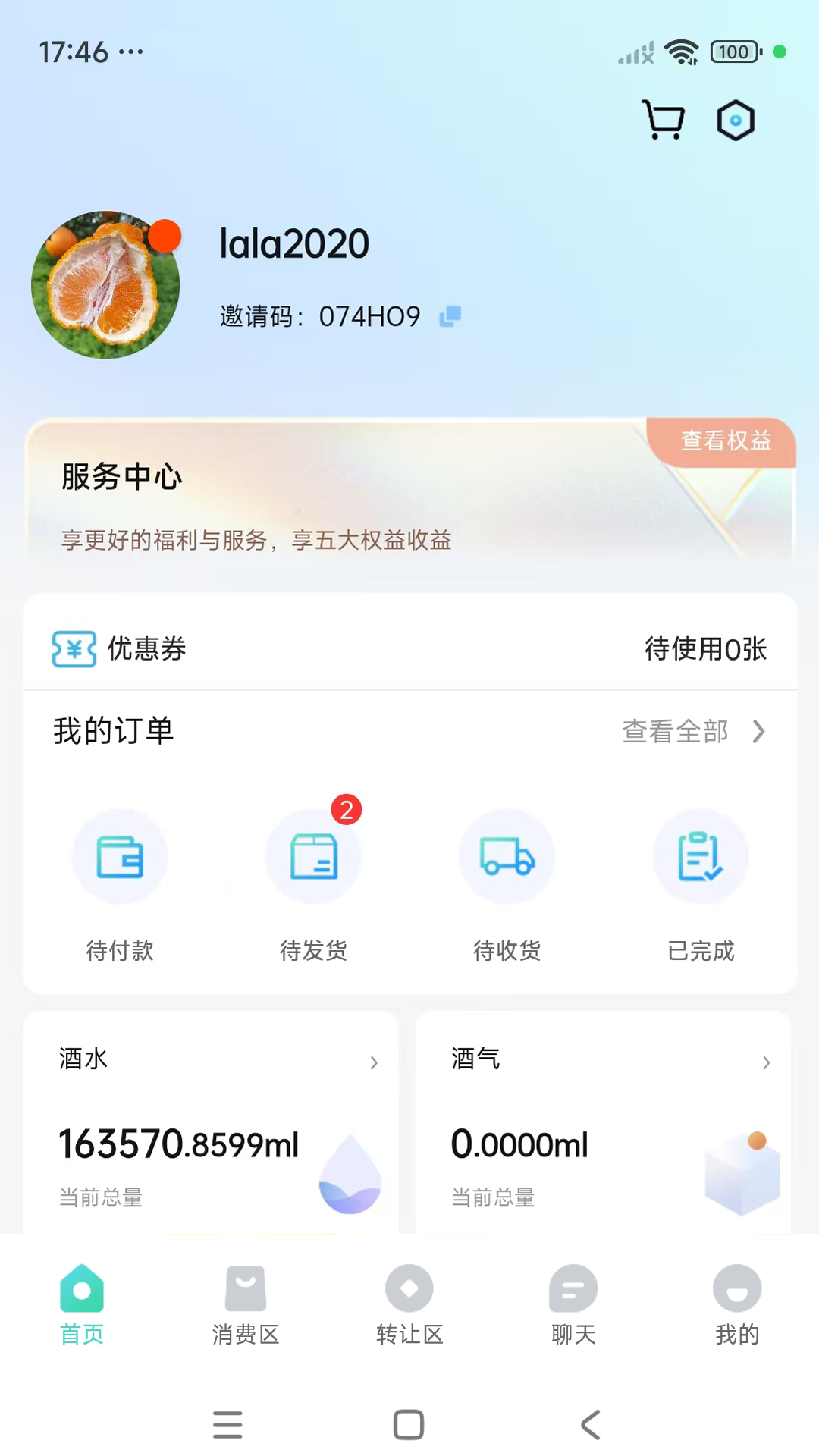Switch to the 消费区 tab
Viewport: 819px width, 1456px height.
click(246, 1304)
